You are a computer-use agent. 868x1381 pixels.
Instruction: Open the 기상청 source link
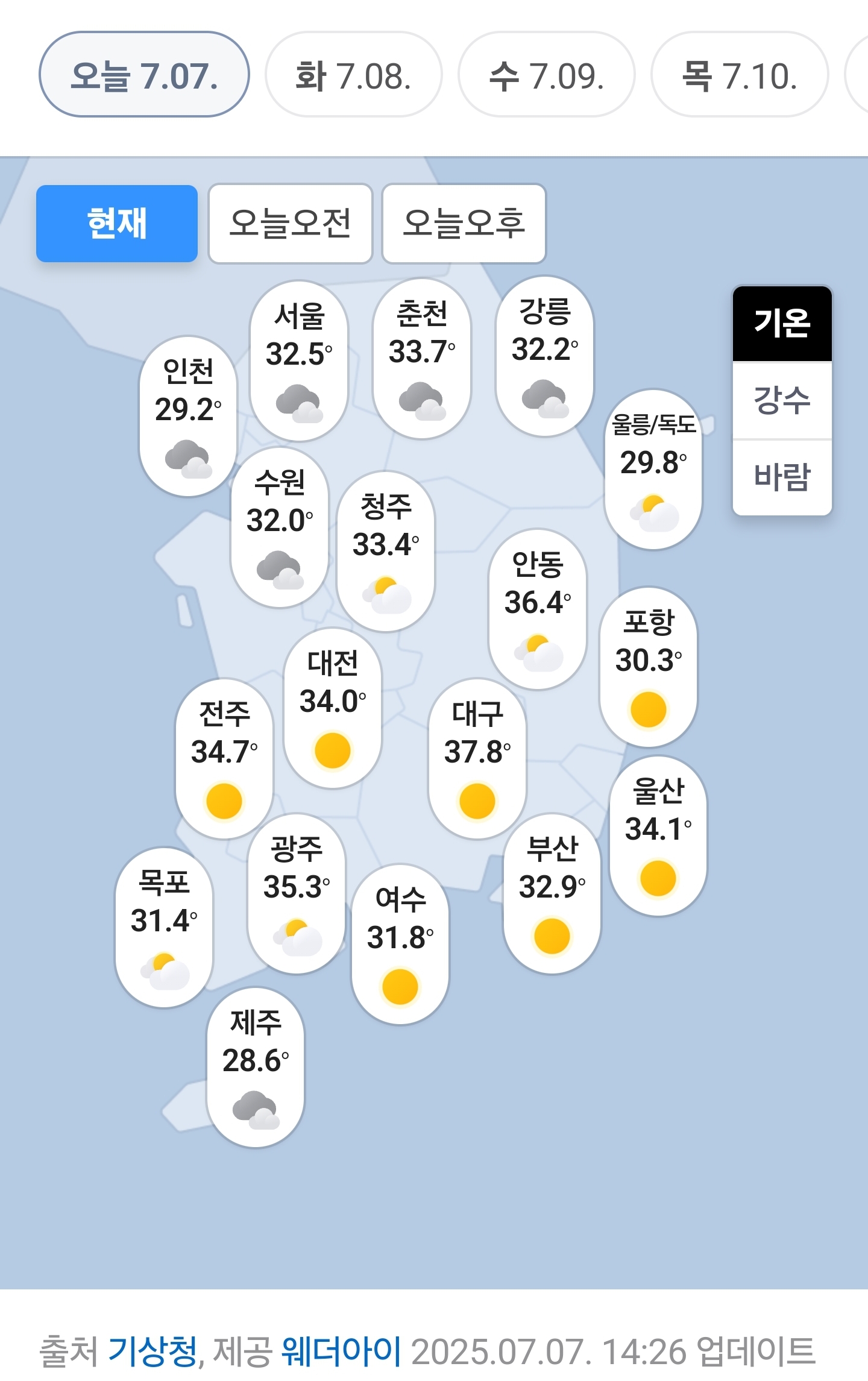(x=153, y=1351)
